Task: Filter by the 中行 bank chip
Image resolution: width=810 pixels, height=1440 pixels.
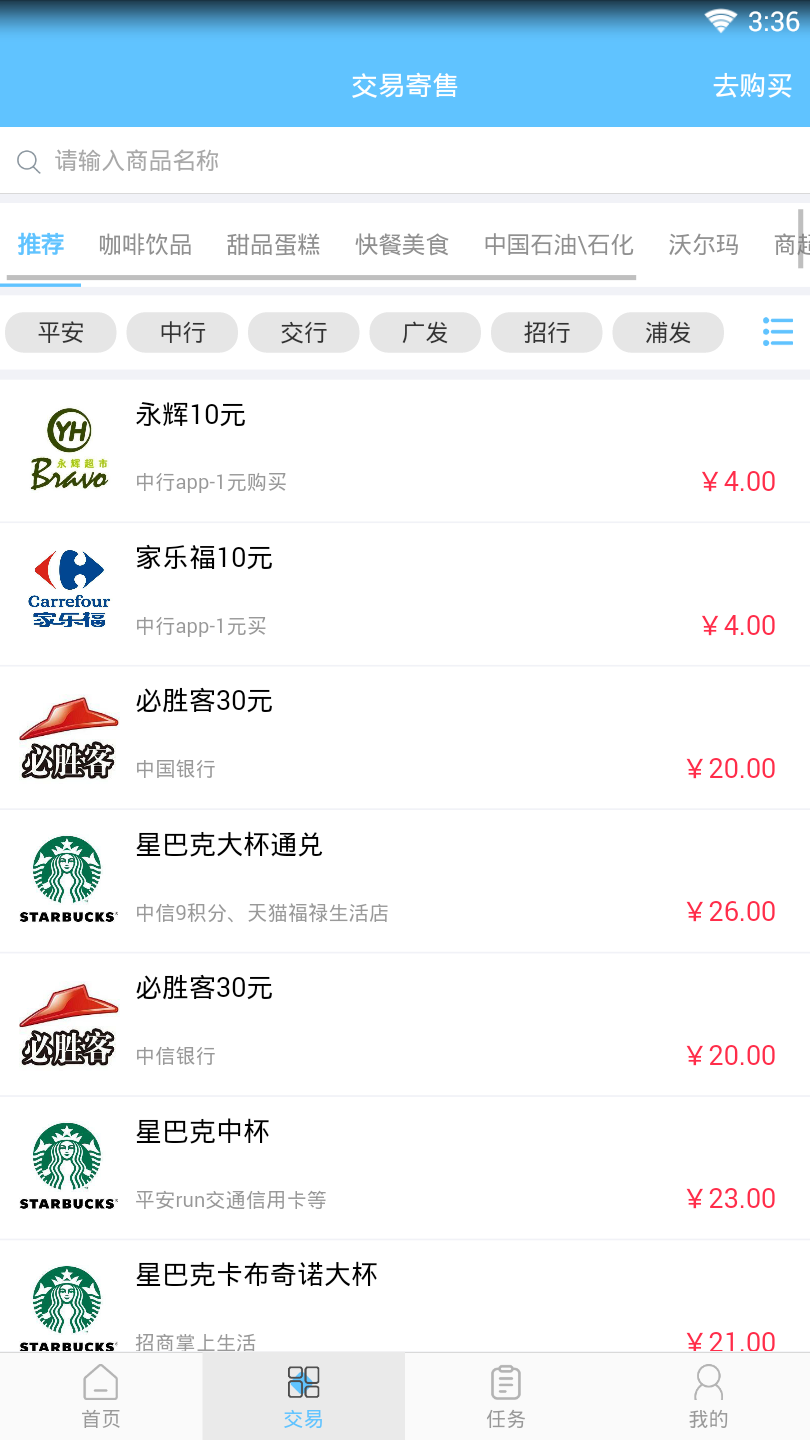Action: pyautogui.click(x=182, y=333)
